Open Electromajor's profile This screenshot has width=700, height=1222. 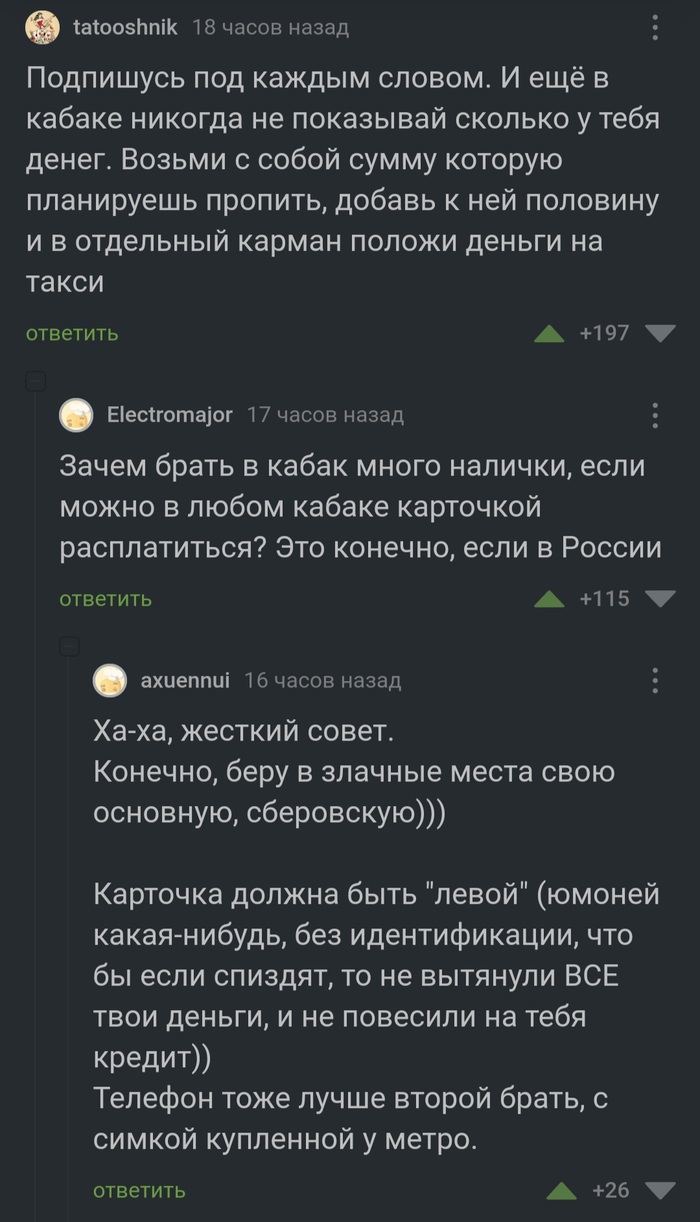[x=169, y=414]
